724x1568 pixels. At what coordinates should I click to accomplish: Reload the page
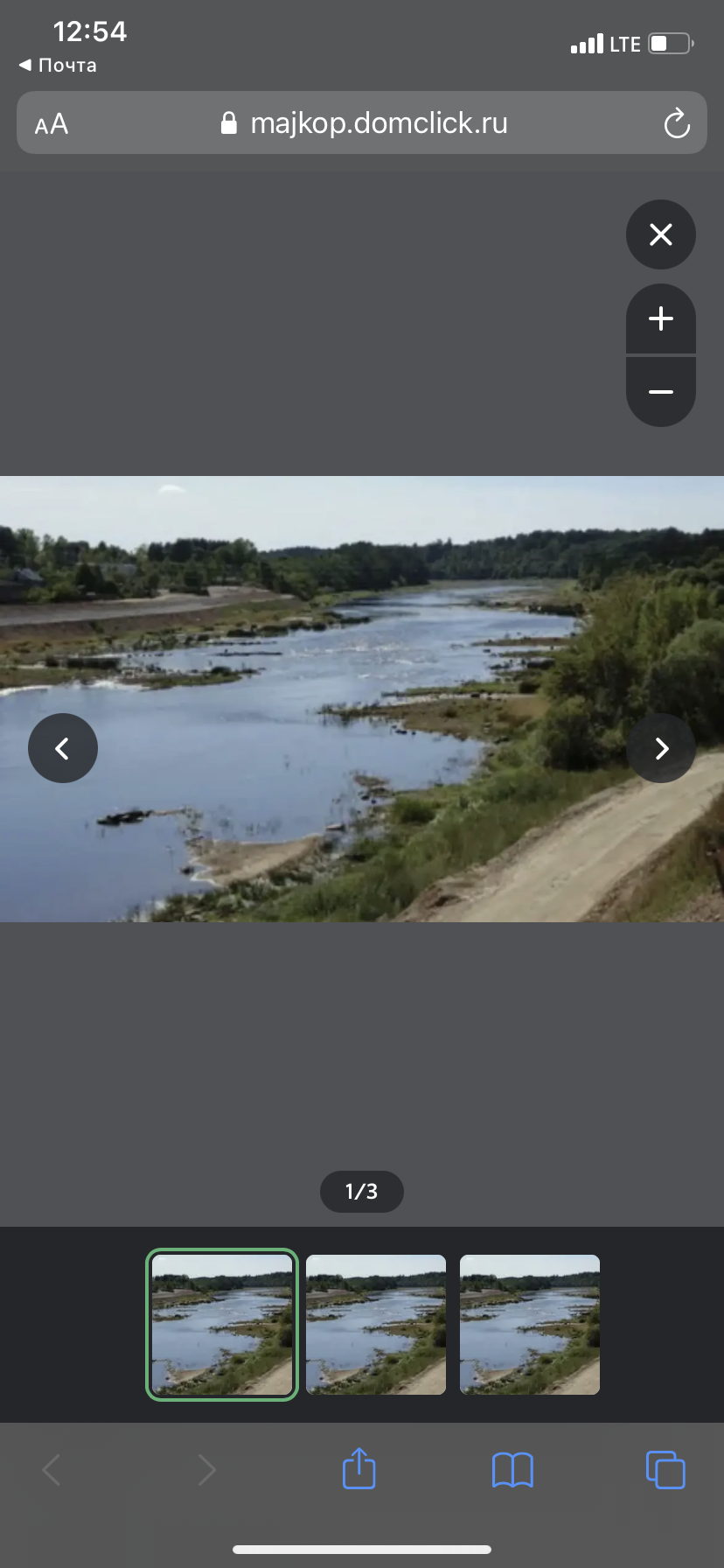click(677, 123)
